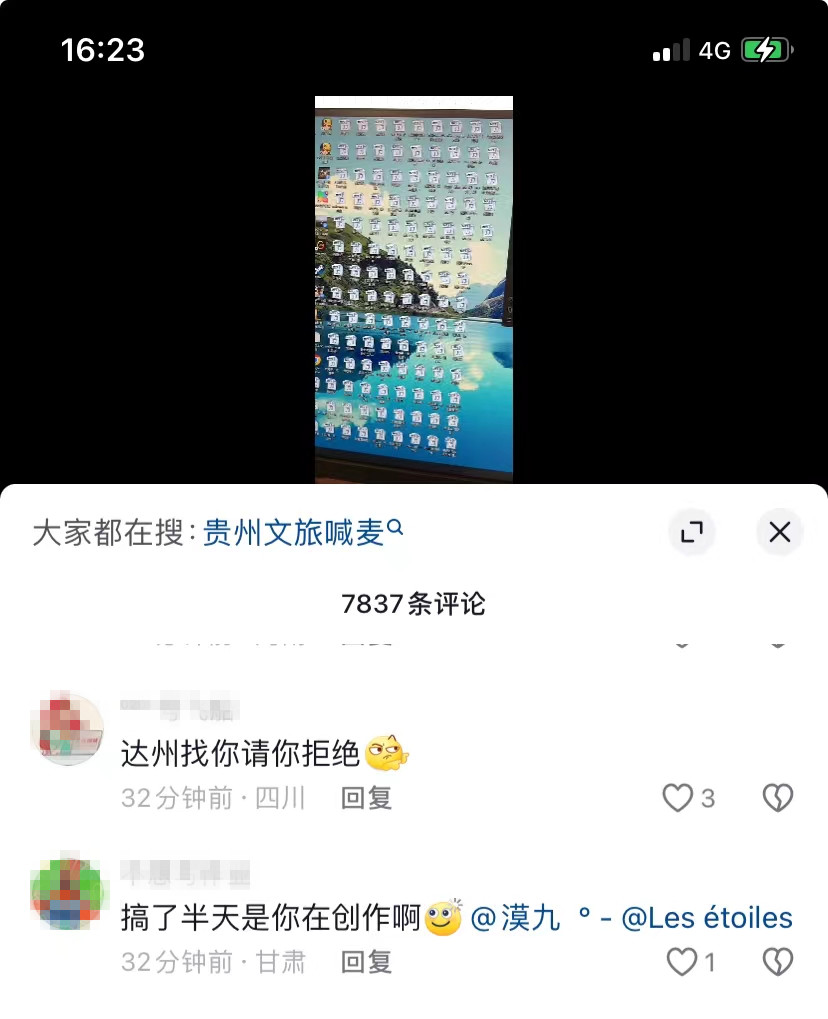Like the comment 搞了半天是你在创作啊
Image resolution: width=828 pixels, height=1019 pixels.
pyautogui.click(x=682, y=962)
